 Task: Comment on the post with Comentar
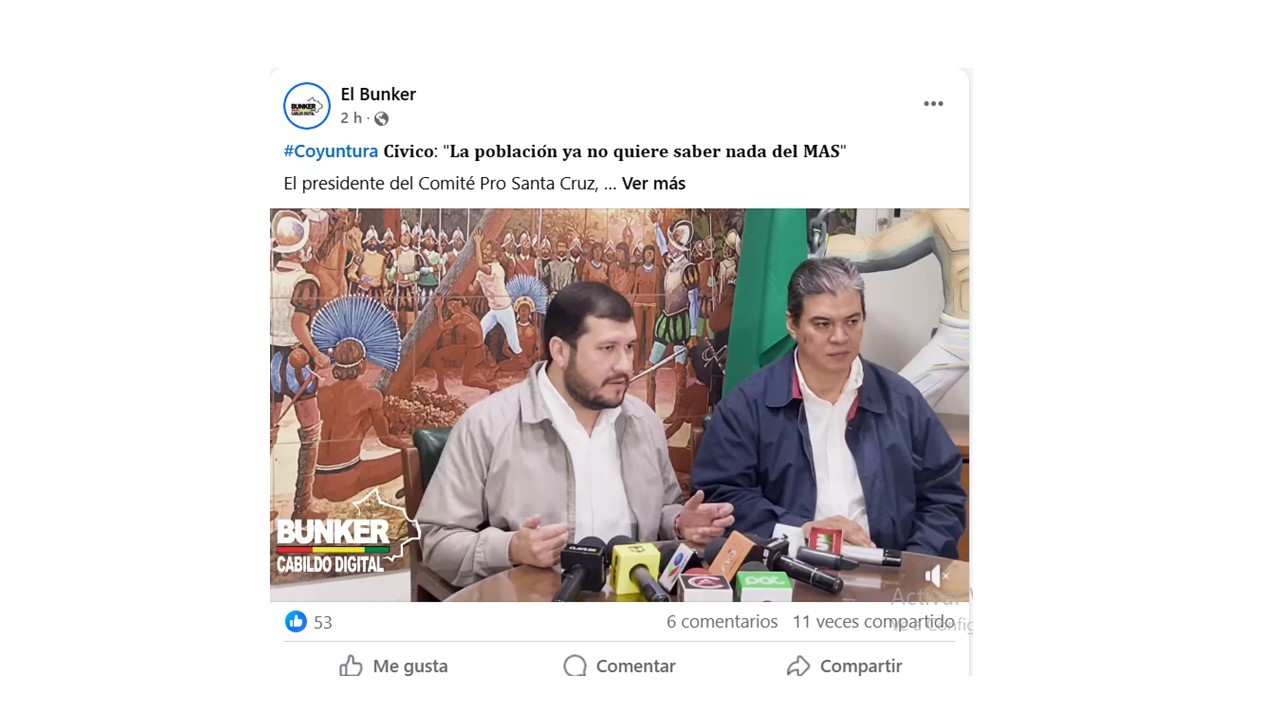[620, 666]
